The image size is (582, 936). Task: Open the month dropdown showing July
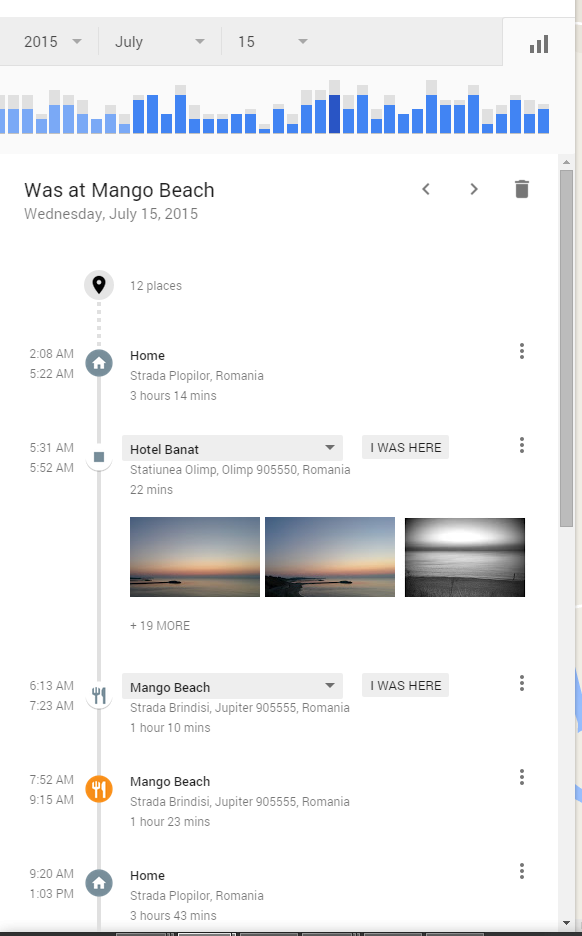pyautogui.click(x=159, y=42)
